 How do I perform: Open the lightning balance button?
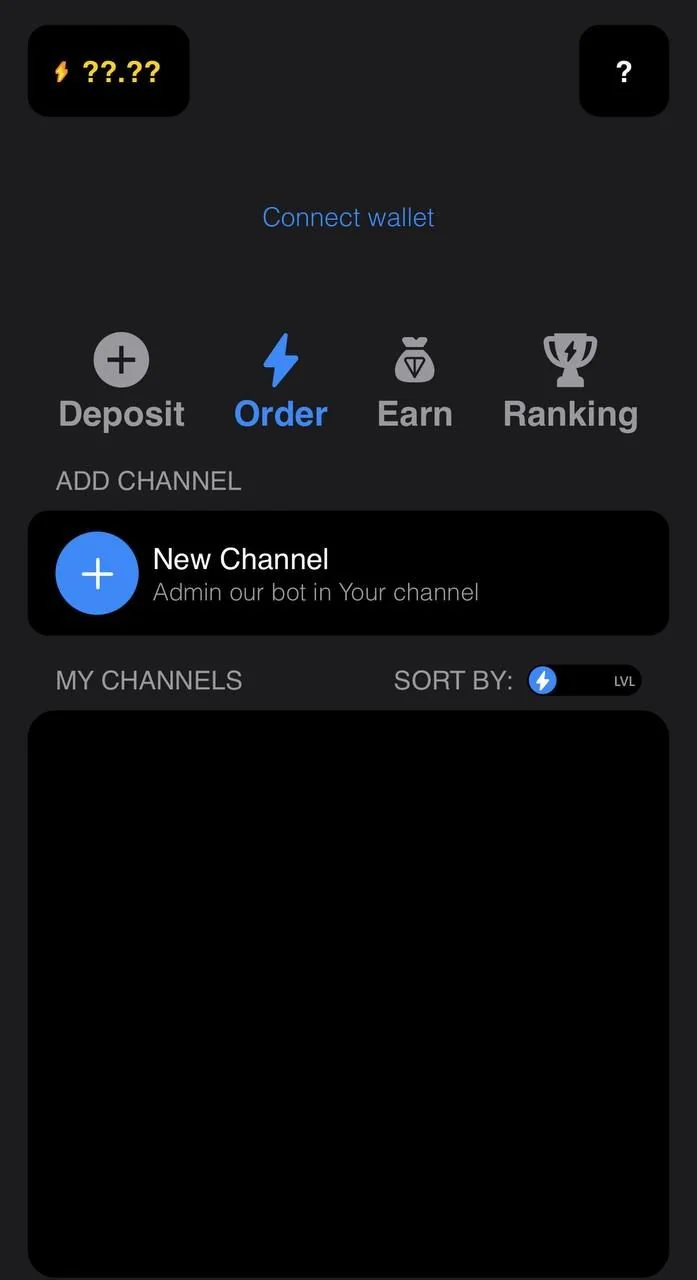click(x=108, y=71)
